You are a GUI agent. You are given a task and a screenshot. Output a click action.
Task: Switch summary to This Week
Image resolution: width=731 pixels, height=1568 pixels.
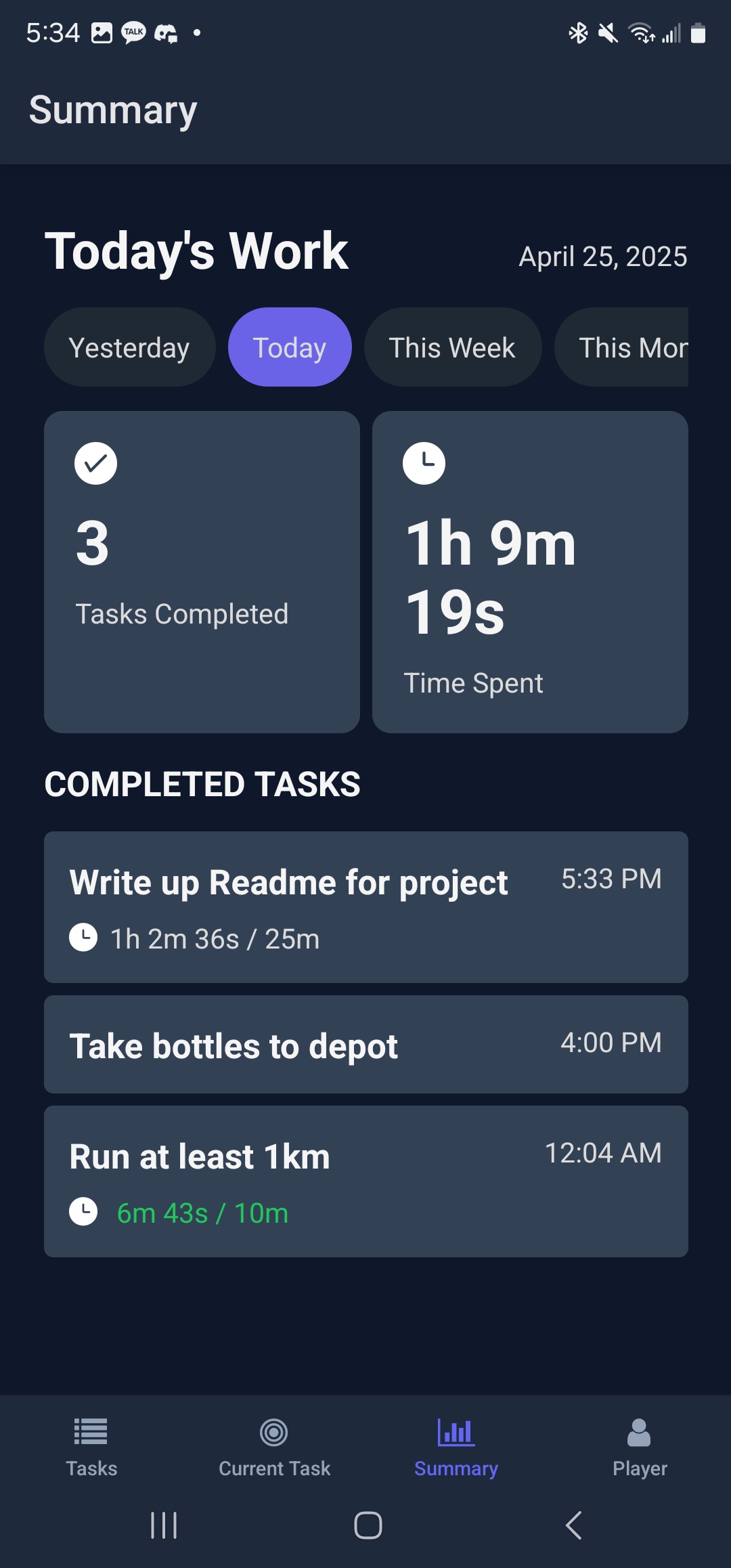[x=452, y=347]
